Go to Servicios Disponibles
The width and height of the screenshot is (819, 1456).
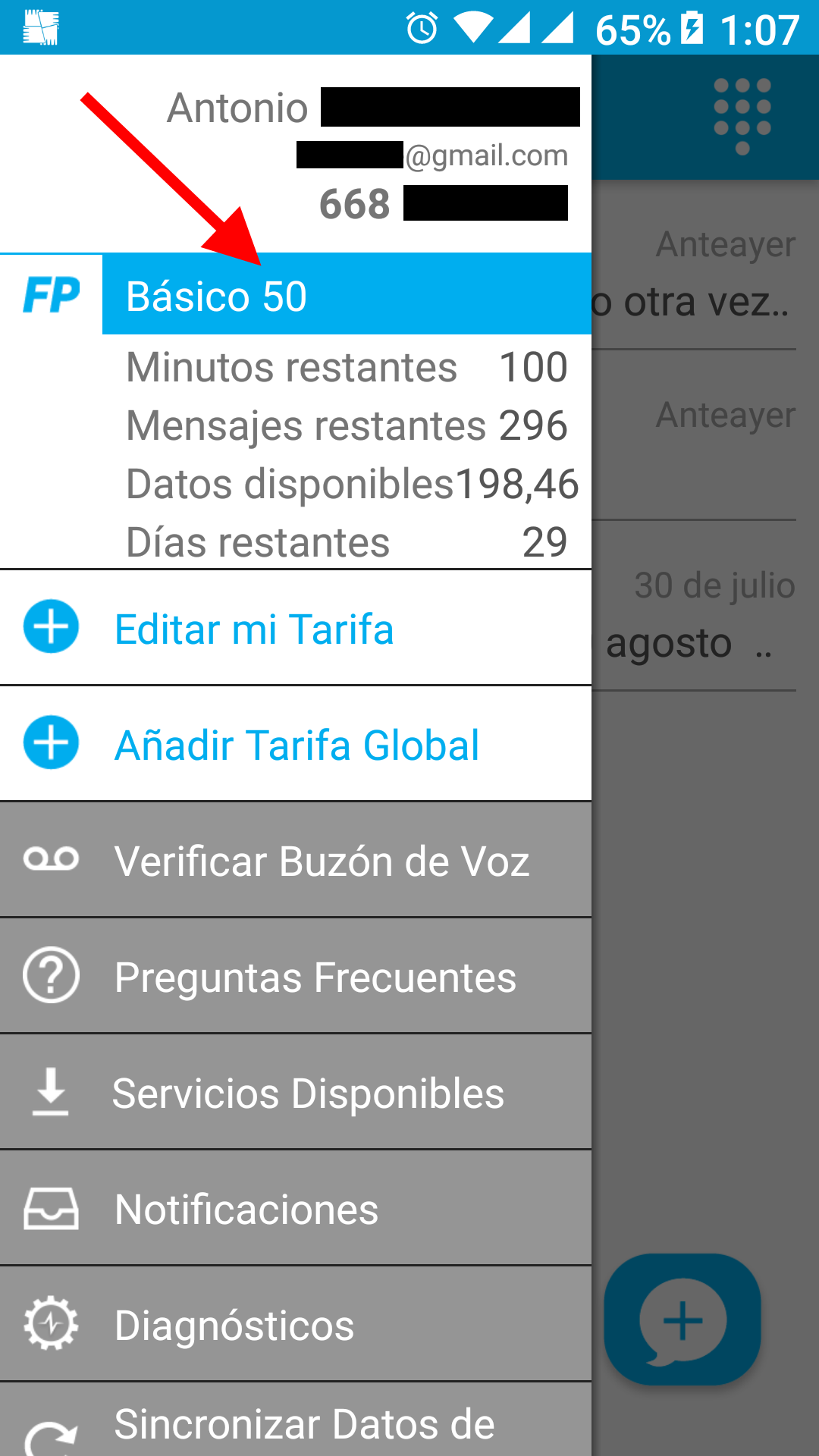296,1092
